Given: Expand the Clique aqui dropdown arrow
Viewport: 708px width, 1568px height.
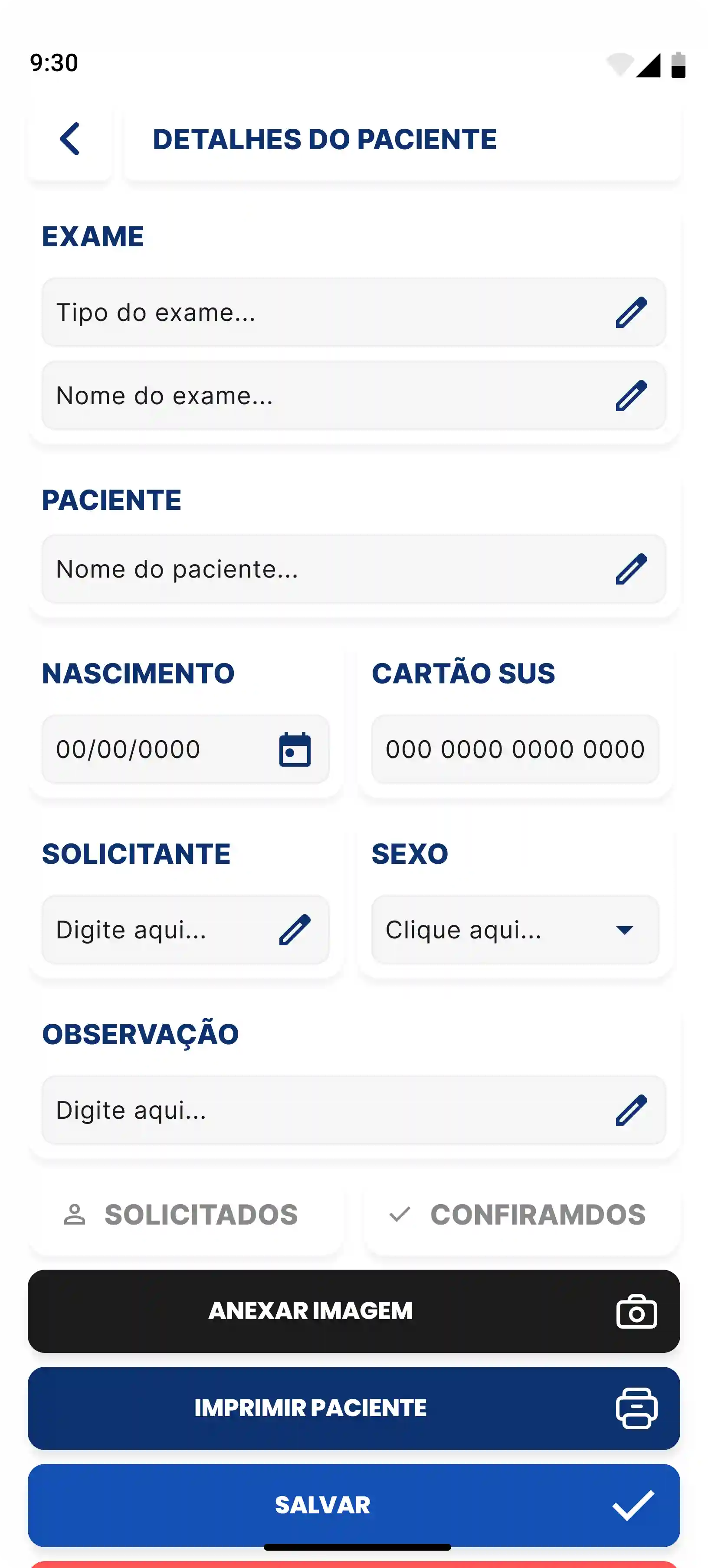Looking at the screenshot, I should pos(625,931).
